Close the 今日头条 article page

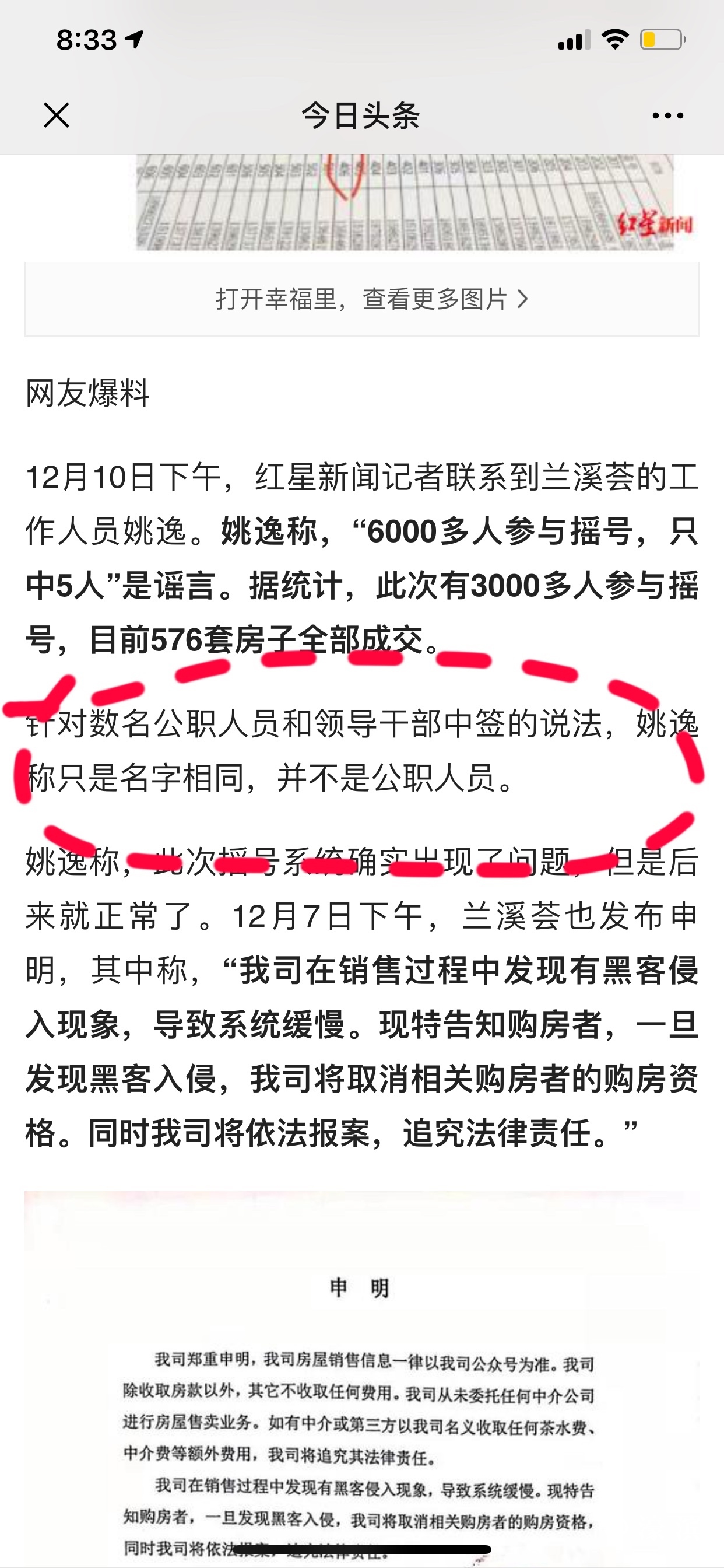(x=57, y=115)
